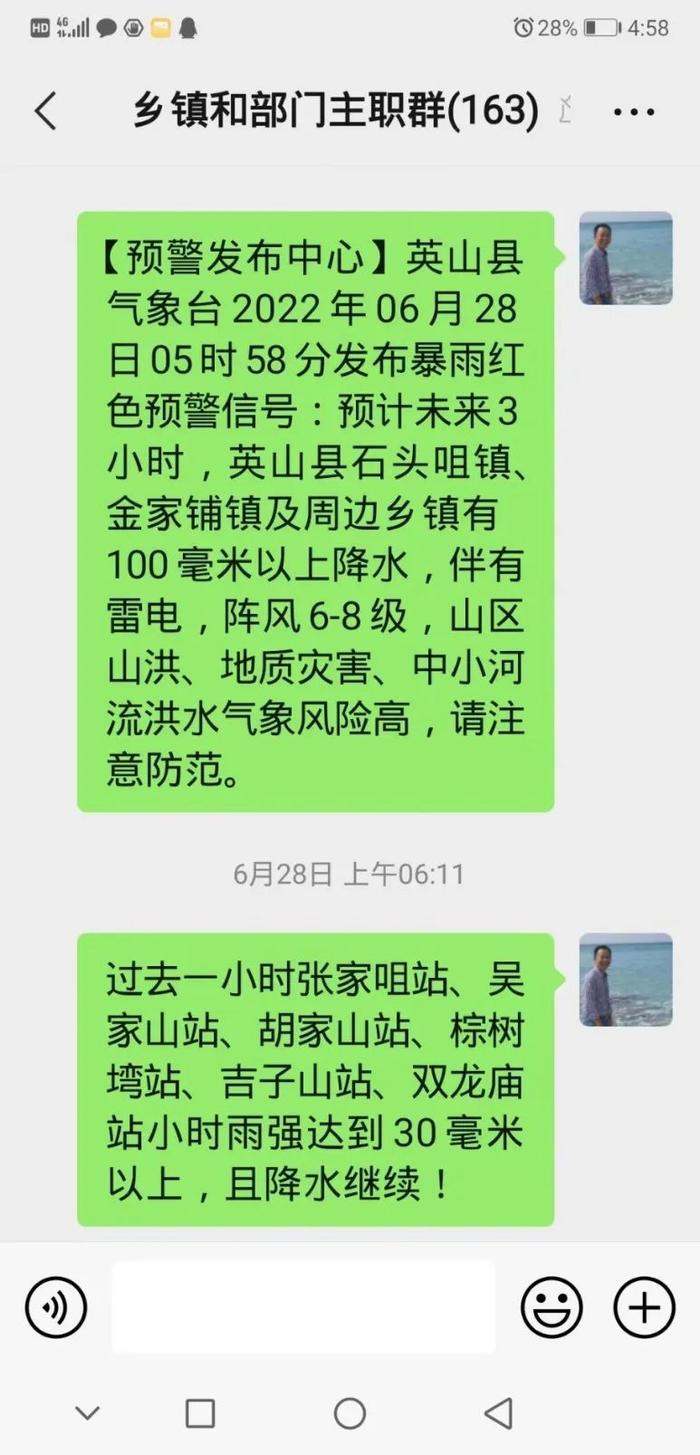Viewport: 700px width, 1455px height.
Task: Open the three-dot chat info menu
Action: click(x=633, y=111)
